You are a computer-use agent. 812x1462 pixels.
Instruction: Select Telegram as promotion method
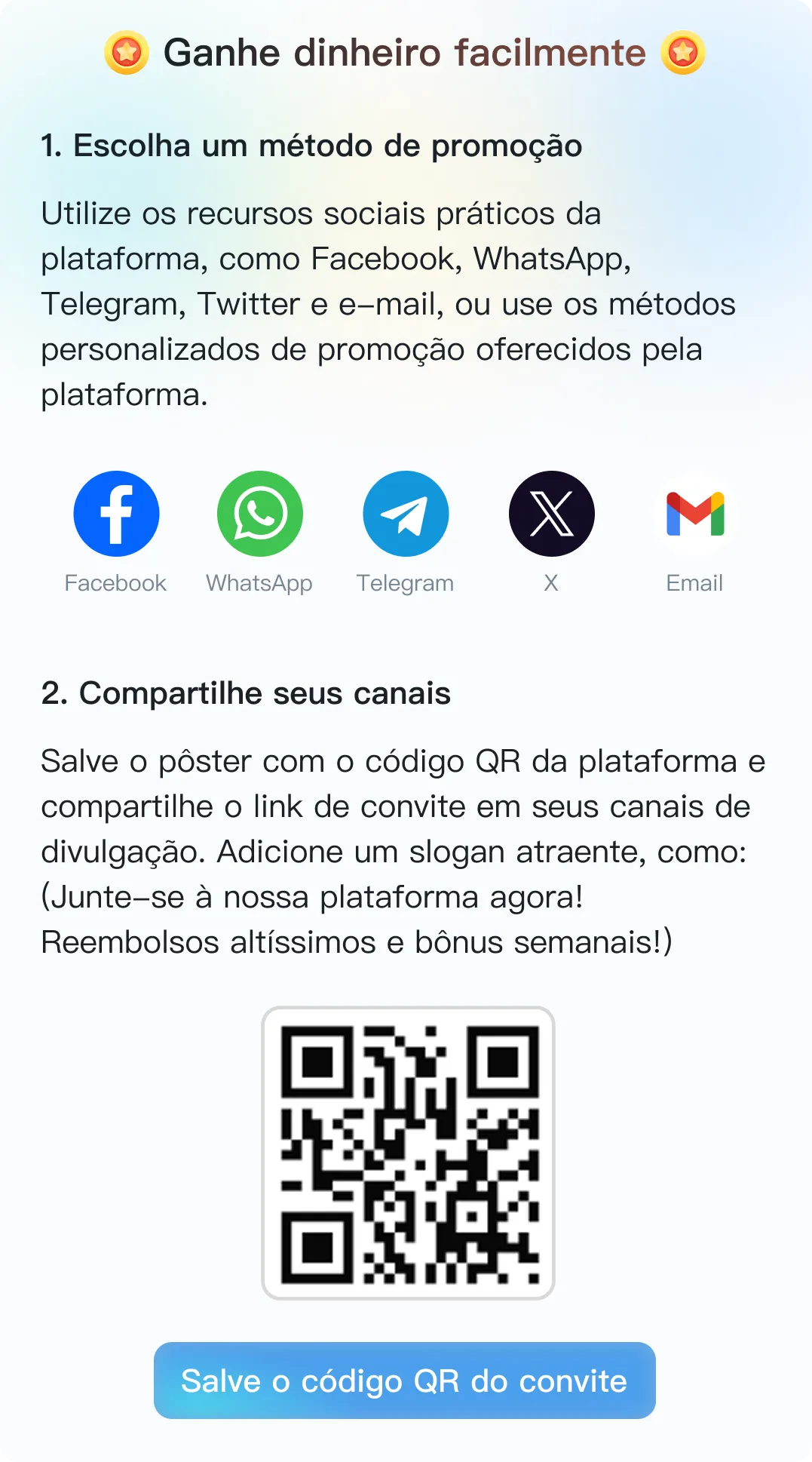click(406, 514)
